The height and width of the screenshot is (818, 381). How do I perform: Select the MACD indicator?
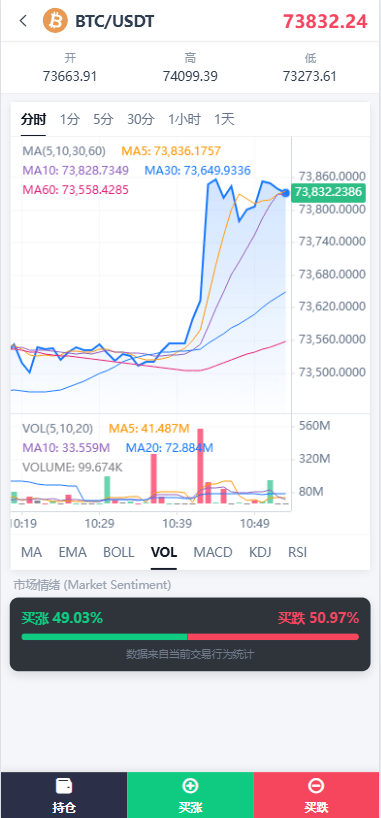pos(213,552)
